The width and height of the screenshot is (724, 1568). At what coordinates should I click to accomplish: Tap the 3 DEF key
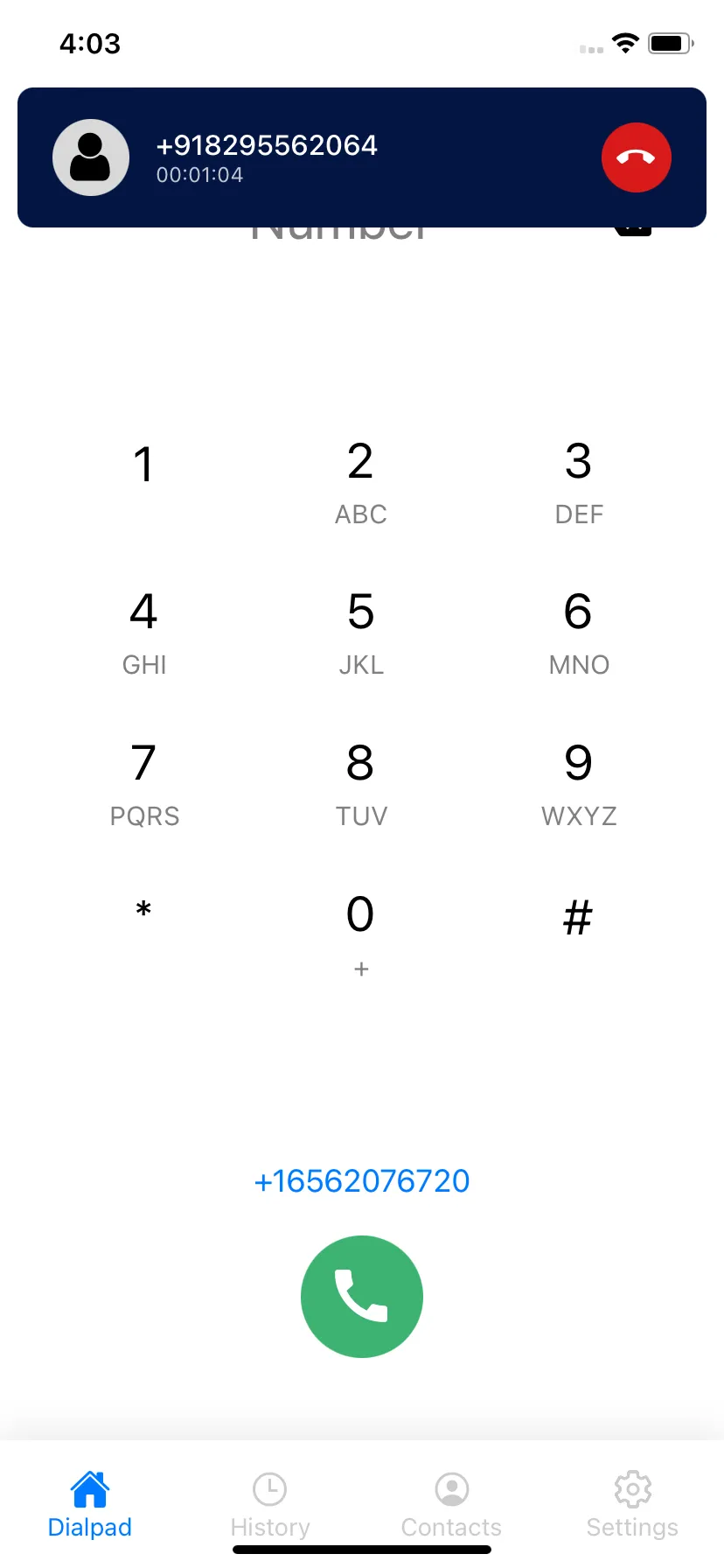(578, 482)
